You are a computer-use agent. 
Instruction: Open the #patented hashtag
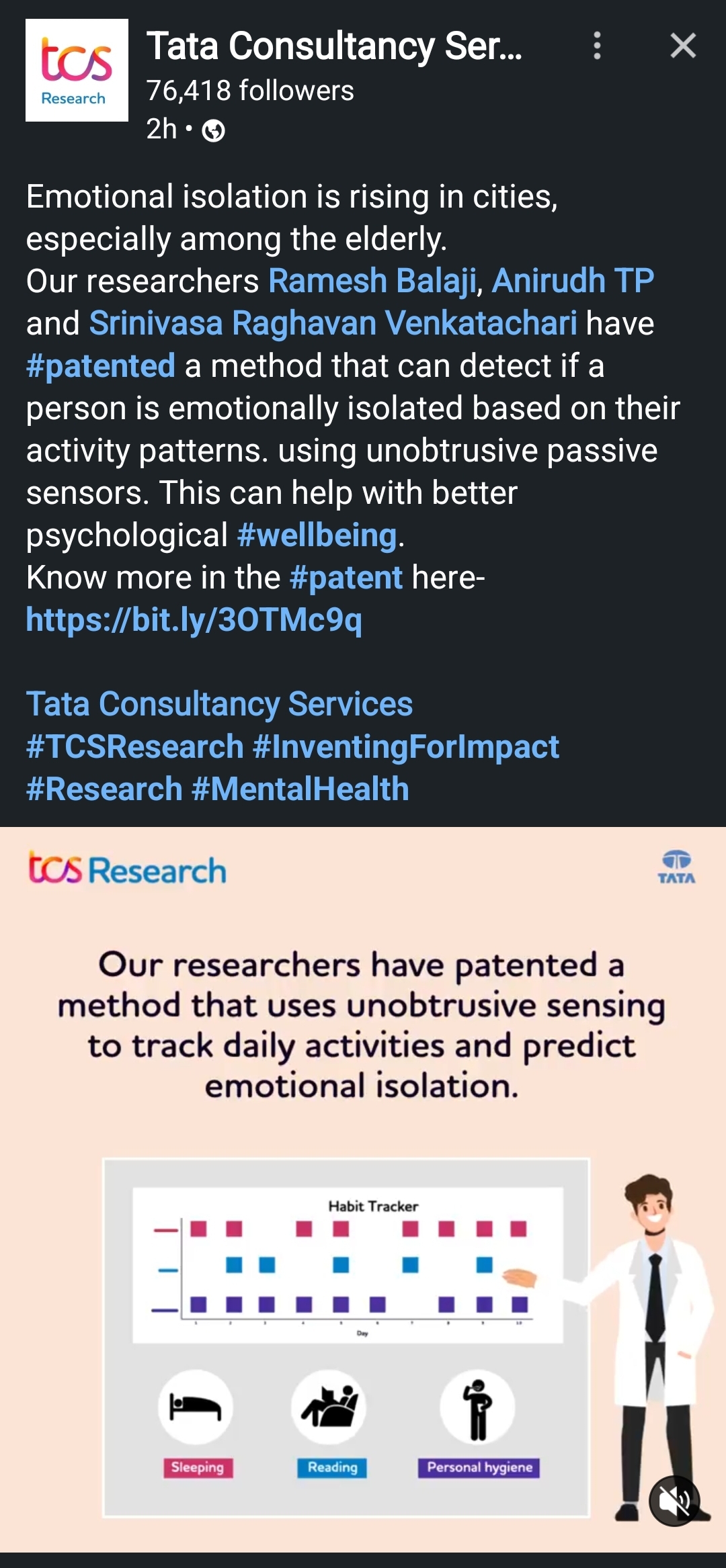(101, 366)
